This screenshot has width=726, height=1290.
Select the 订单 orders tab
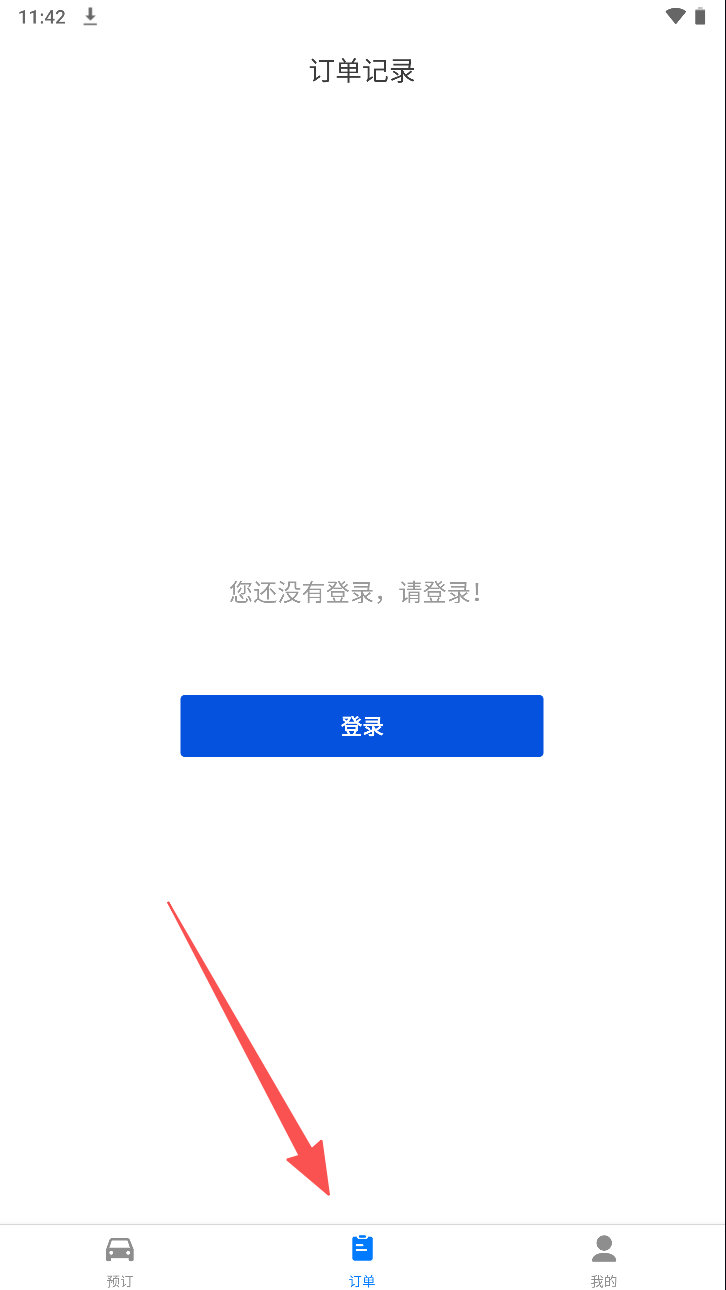(x=362, y=1259)
